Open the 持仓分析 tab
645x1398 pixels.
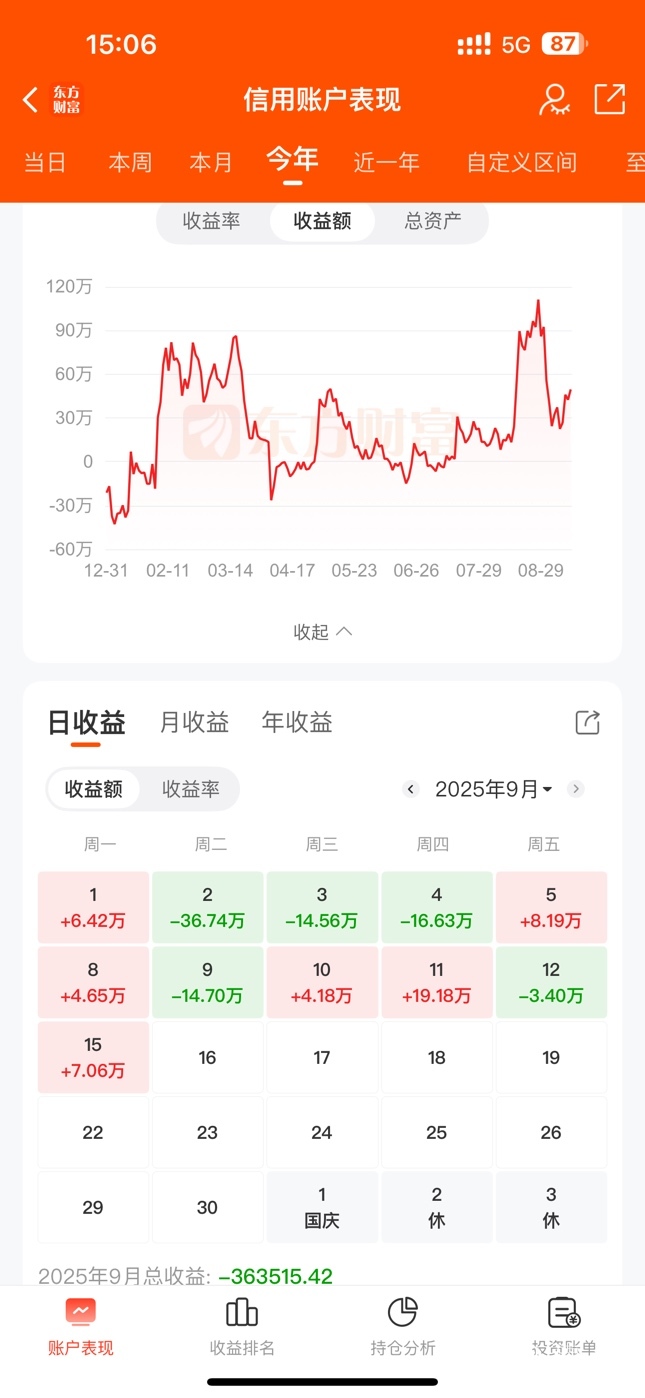point(403,1326)
